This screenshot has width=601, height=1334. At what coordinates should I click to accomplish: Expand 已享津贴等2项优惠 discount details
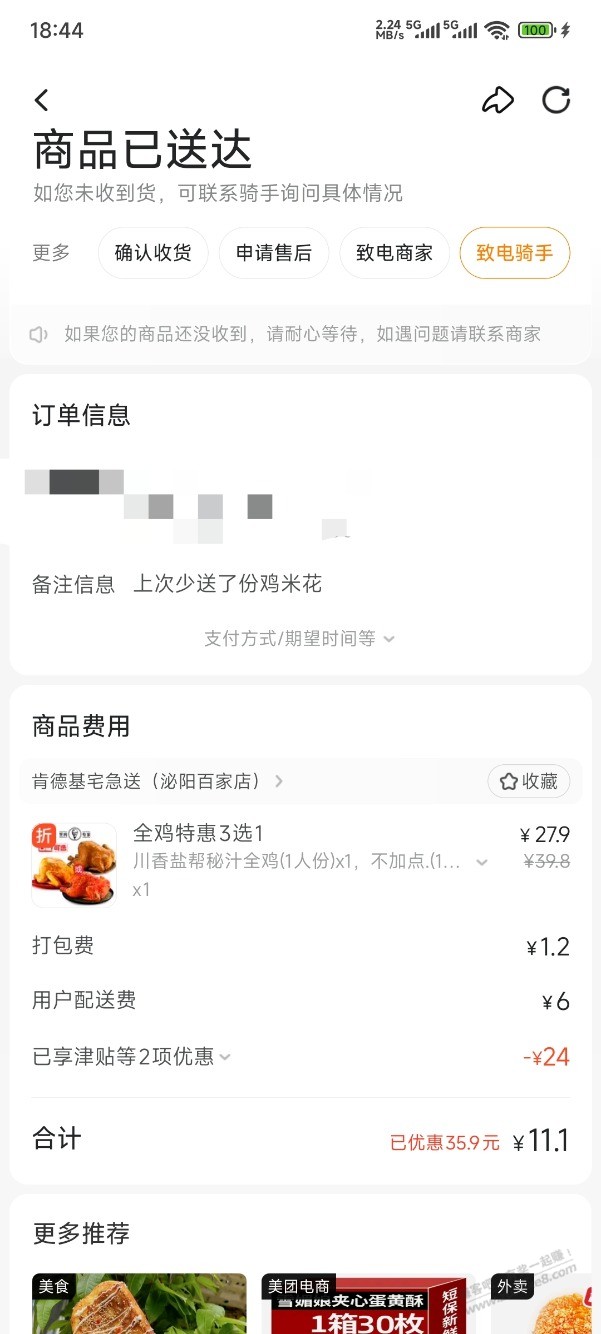132,1056
